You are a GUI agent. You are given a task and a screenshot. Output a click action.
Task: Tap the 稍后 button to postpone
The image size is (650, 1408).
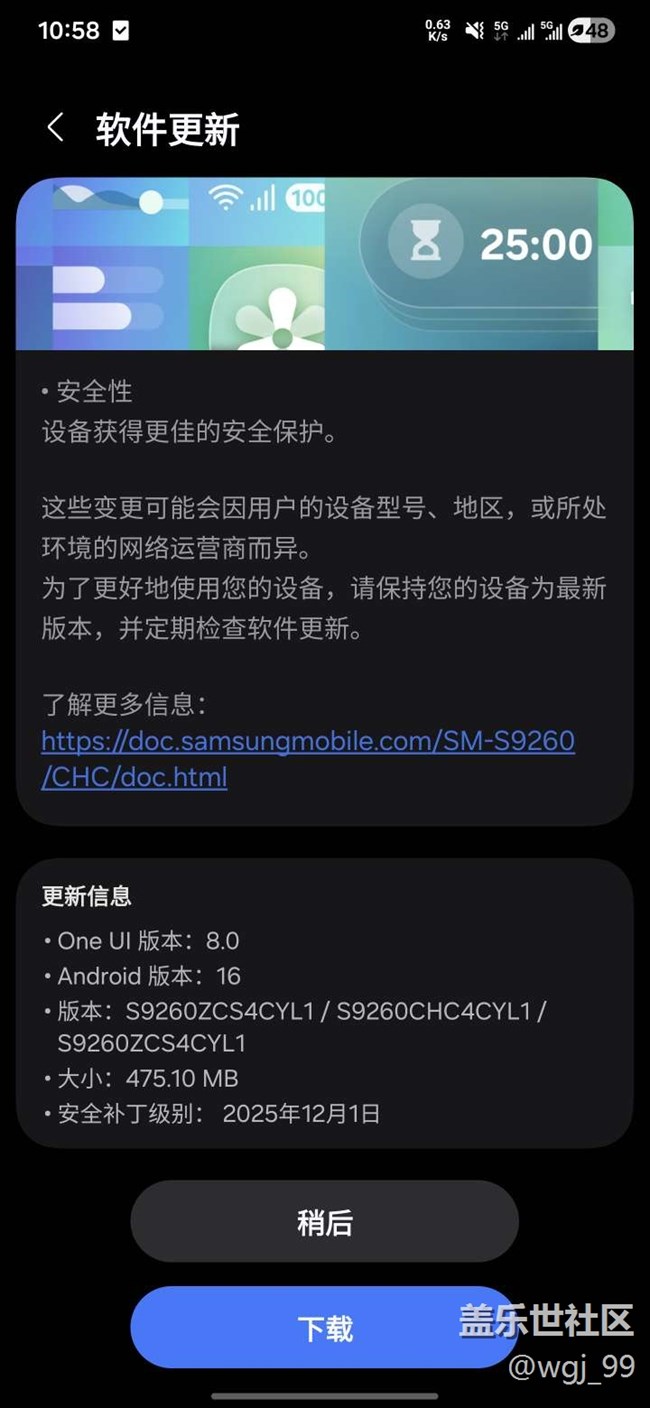[x=324, y=1222]
